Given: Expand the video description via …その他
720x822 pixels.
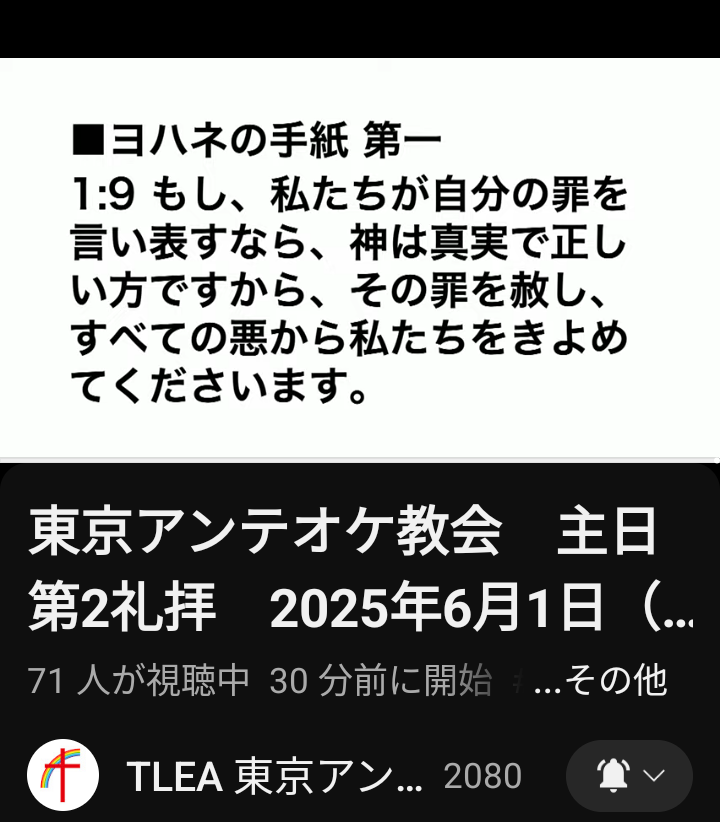Looking at the screenshot, I should coord(600,681).
